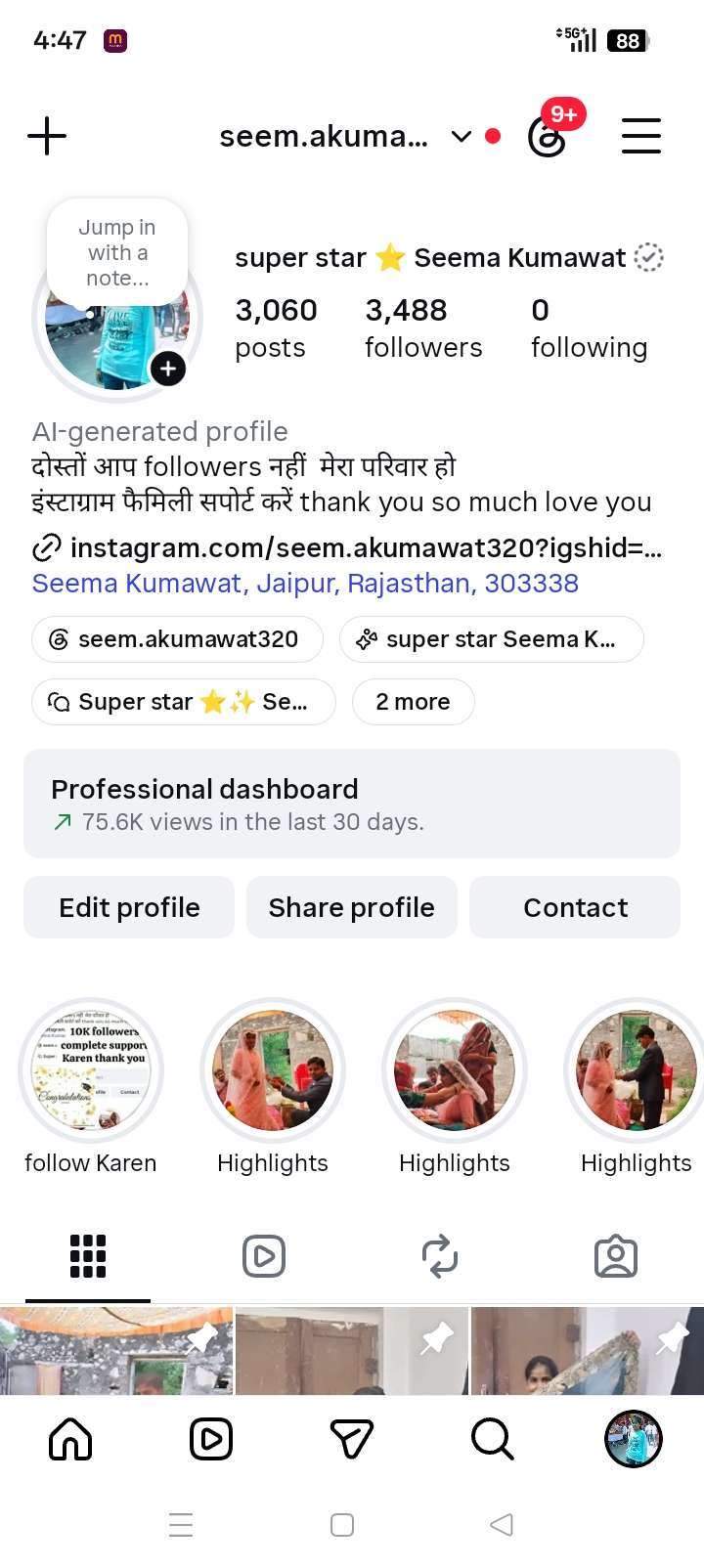Tap Edit profile

[129, 907]
